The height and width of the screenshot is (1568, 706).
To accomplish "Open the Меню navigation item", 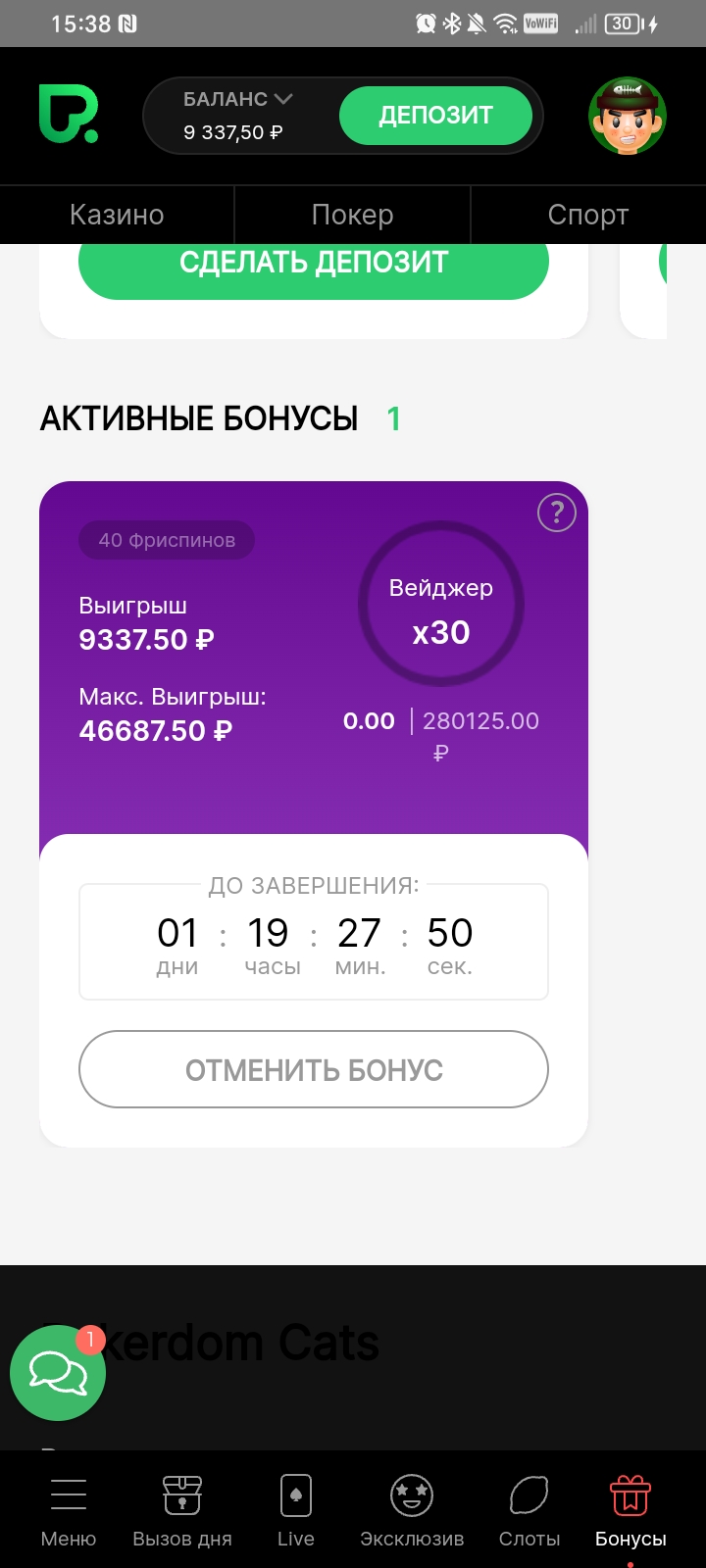I will (x=69, y=1510).
